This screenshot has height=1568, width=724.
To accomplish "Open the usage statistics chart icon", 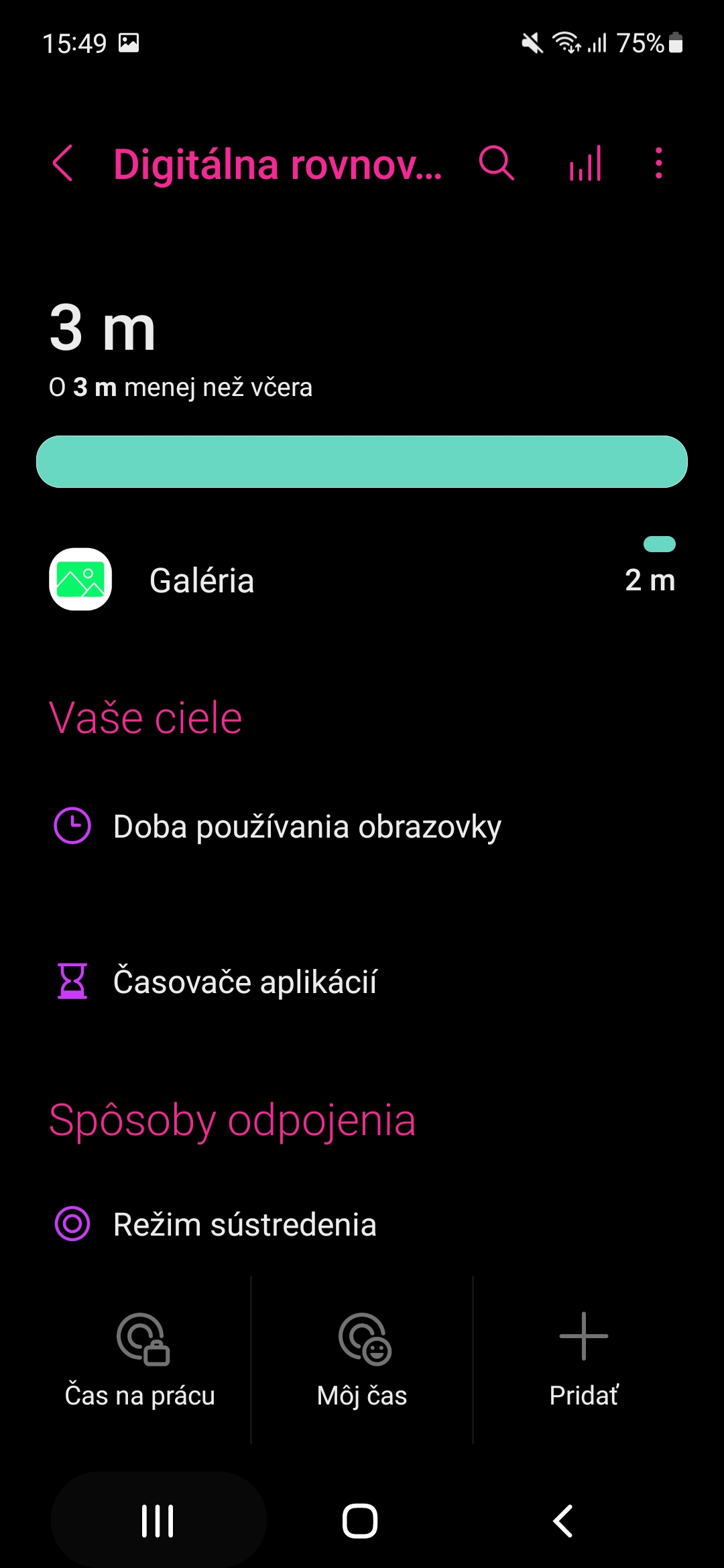I will coord(585,164).
